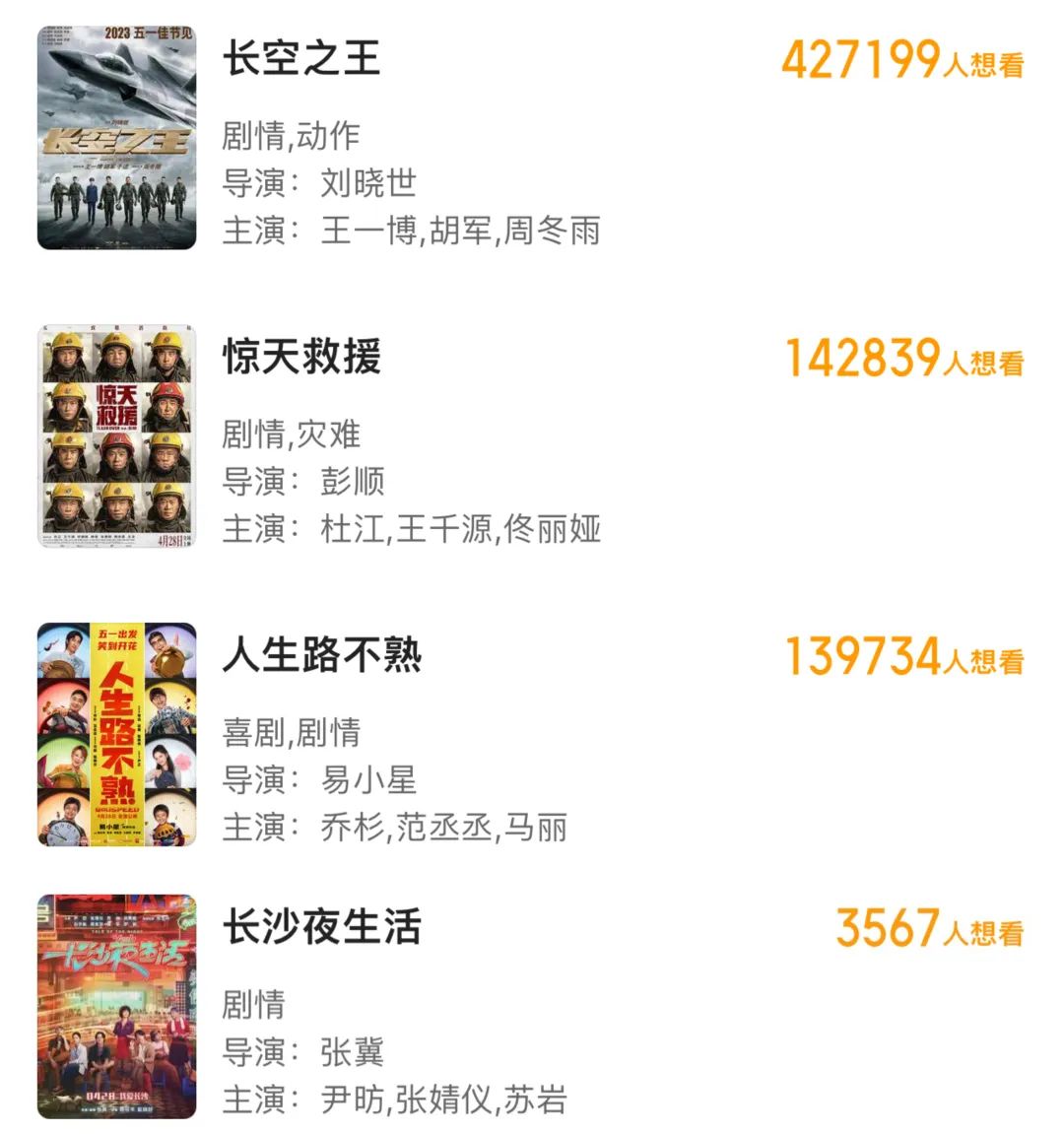View details for 惊天救援
Screen dimensions: 1064x1134
pos(301,358)
